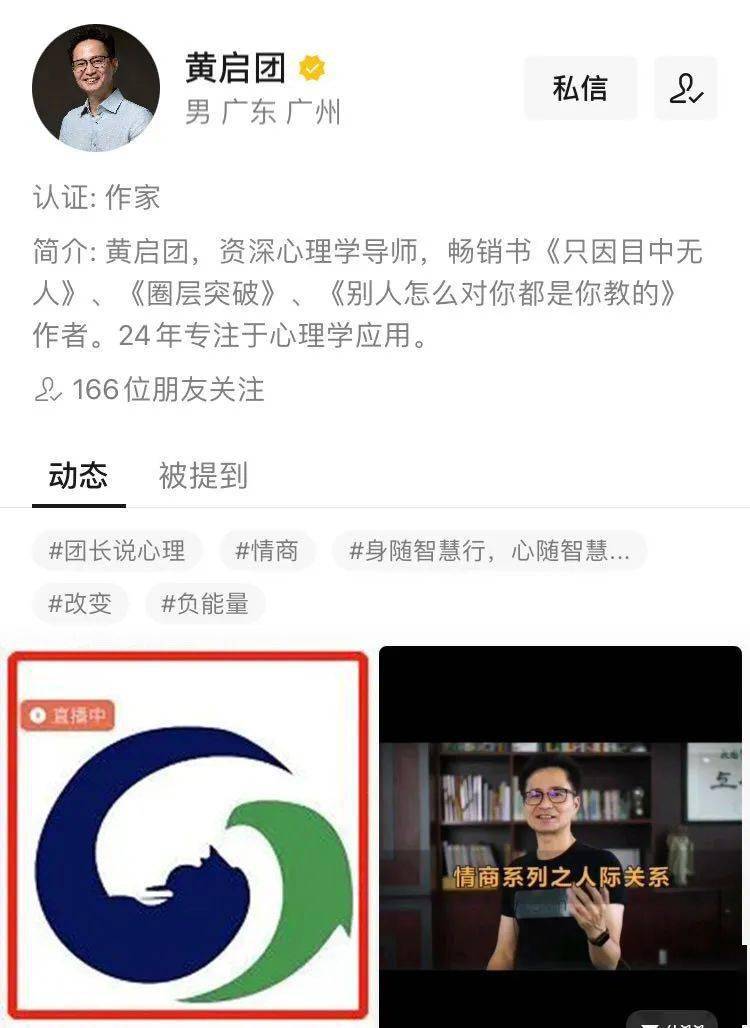Screen dimensions: 750x1028
Task: Switch to the 动态 tab
Action: click(x=78, y=475)
